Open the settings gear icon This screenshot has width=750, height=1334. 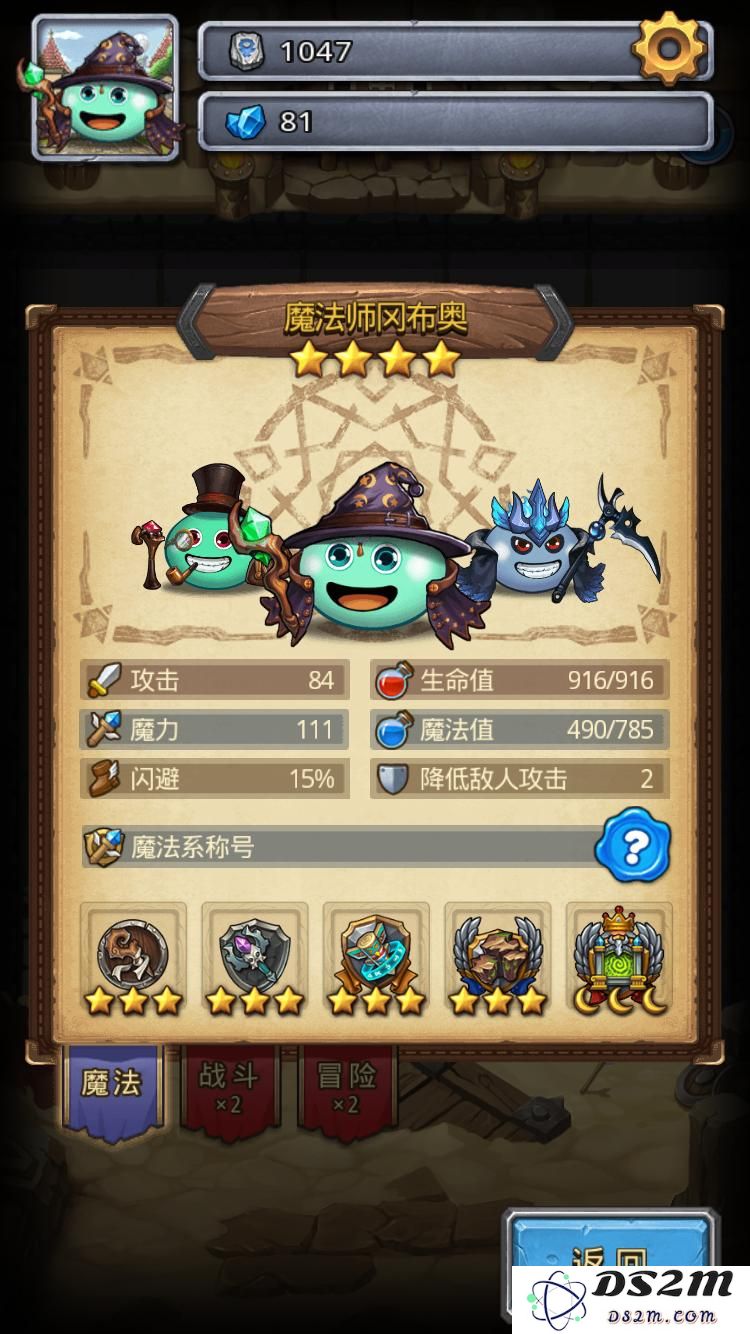668,46
